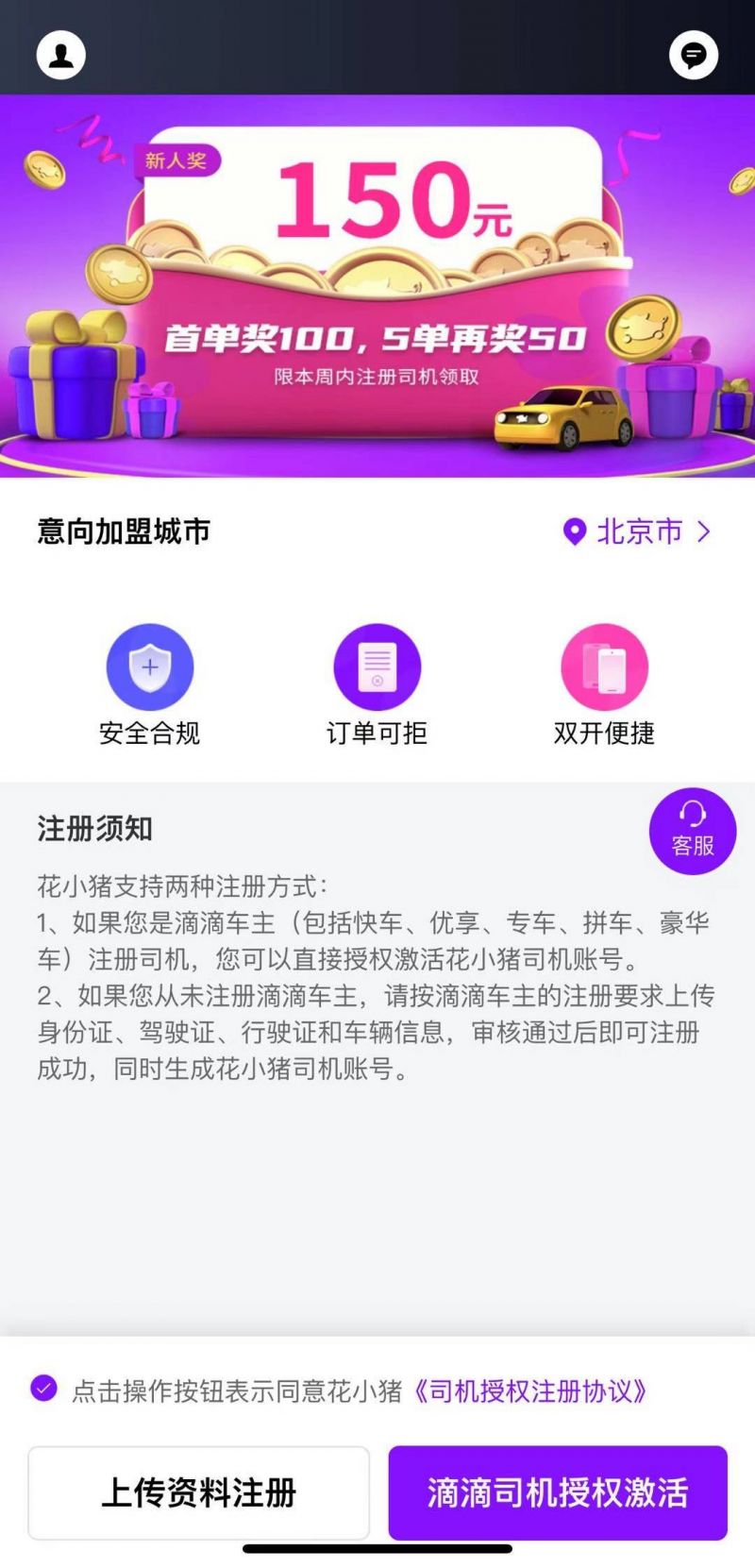This screenshot has width=755, height=1568.
Task: Open the messages chat bubble icon
Action: (x=695, y=55)
